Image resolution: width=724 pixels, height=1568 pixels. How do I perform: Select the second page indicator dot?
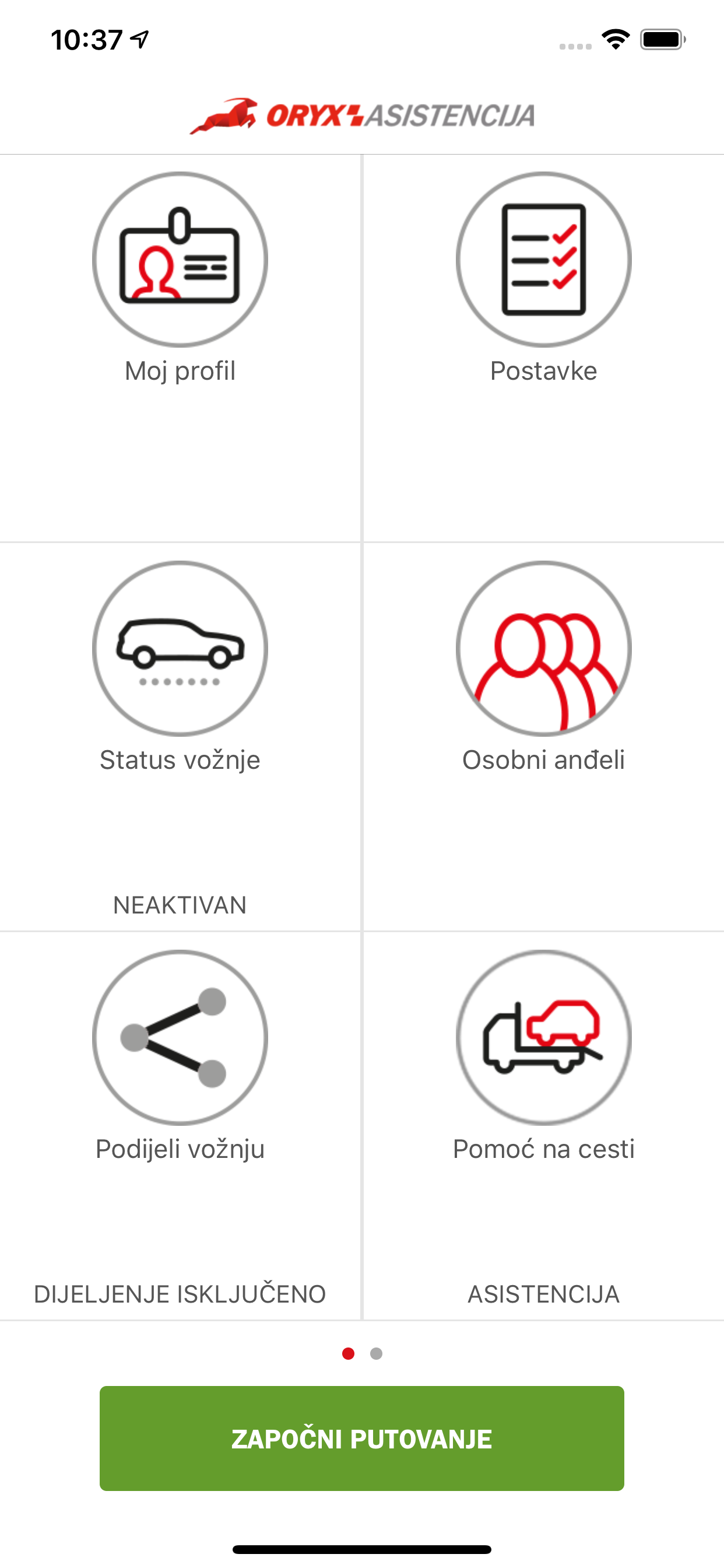pyautogui.click(x=376, y=1354)
